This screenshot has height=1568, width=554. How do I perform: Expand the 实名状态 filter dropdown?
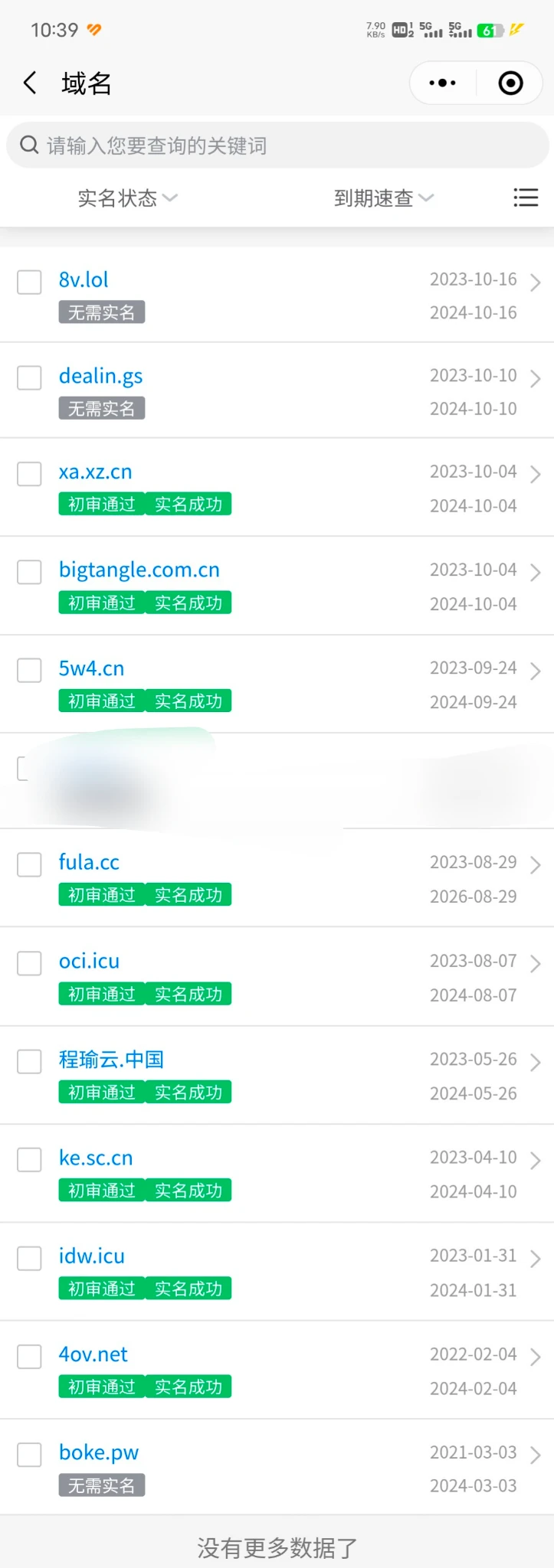tap(127, 198)
